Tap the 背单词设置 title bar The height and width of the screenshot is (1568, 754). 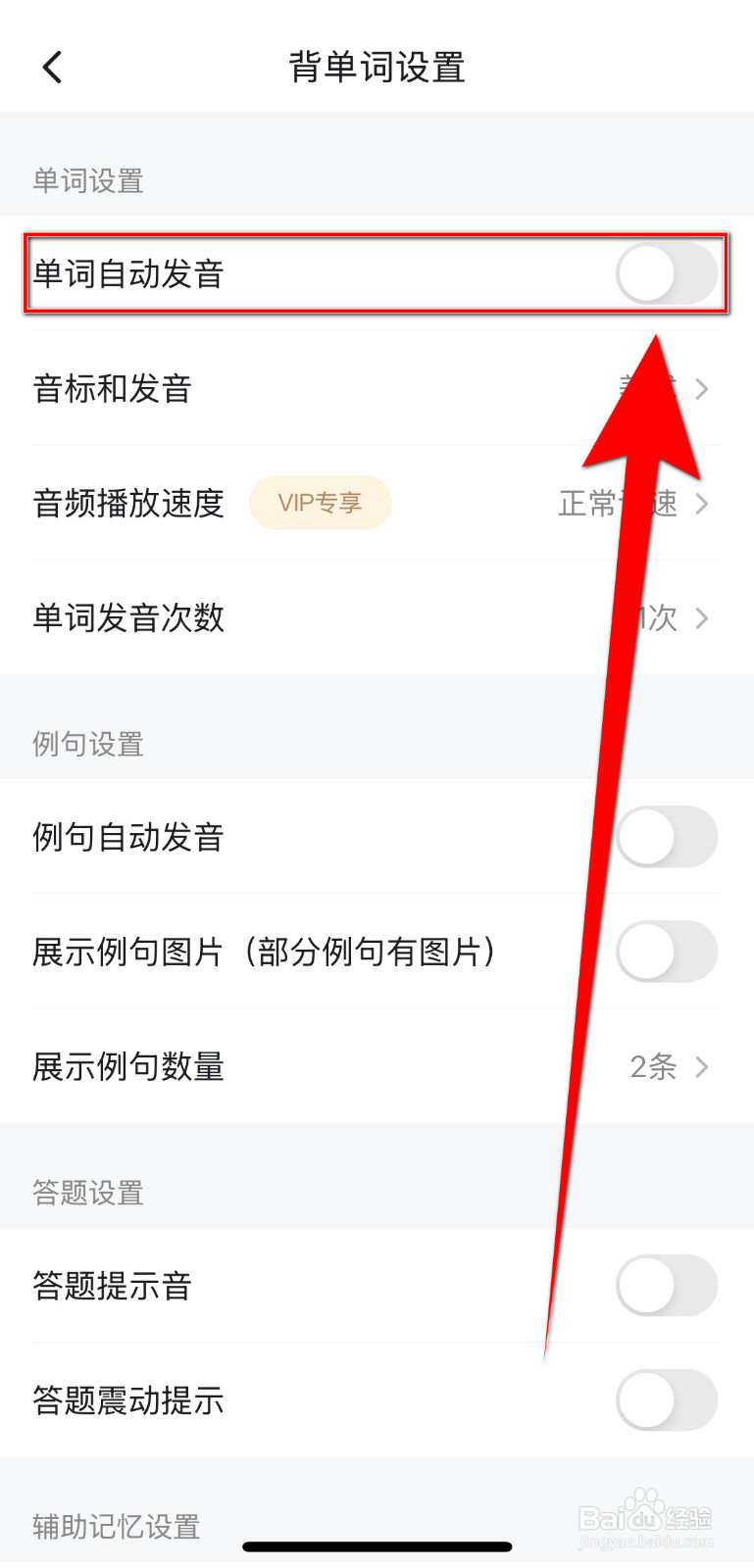click(377, 67)
